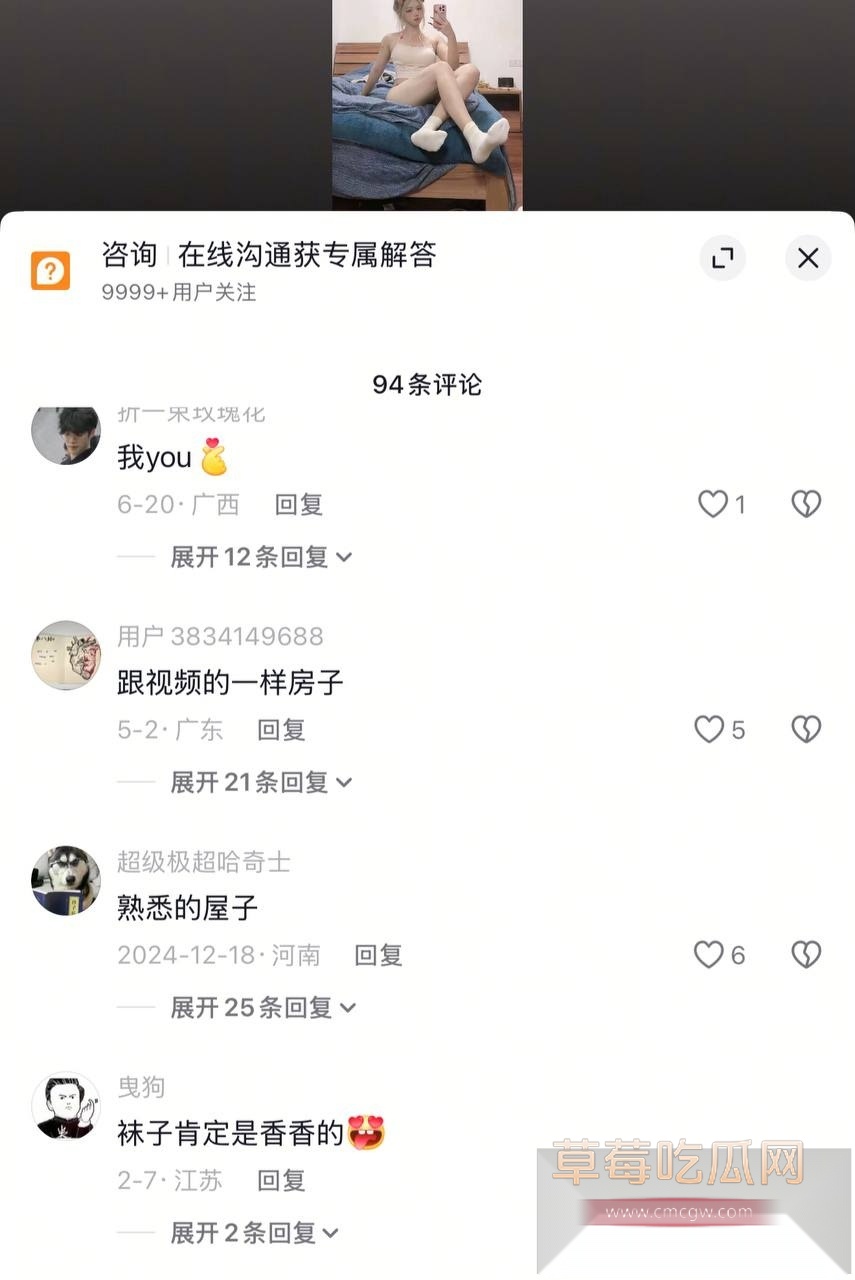Dislike the comment 跟视频的一样房子
This screenshot has height=1280, width=855.
[806, 729]
